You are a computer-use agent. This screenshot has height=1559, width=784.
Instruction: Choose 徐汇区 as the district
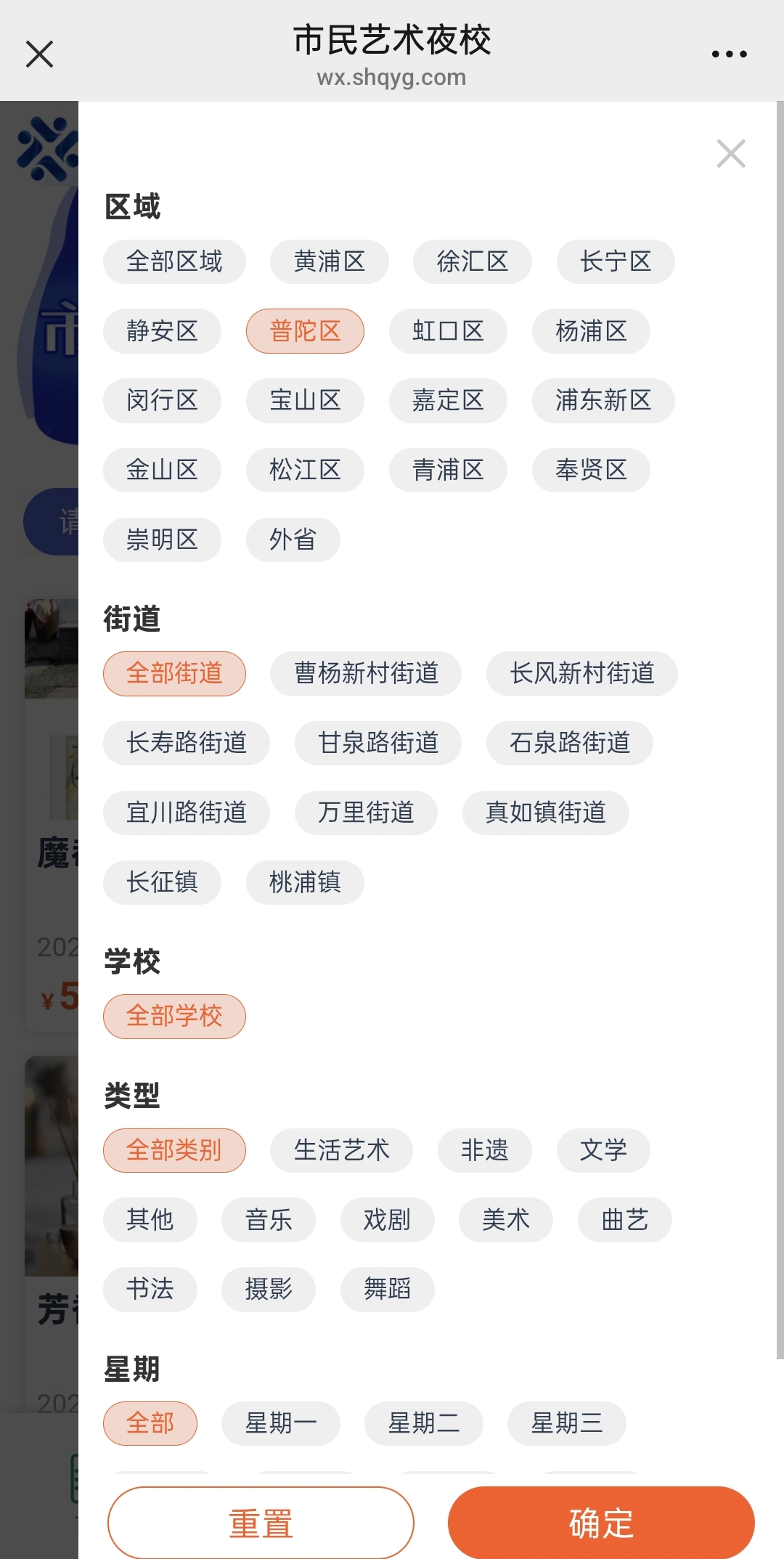[472, 261]
